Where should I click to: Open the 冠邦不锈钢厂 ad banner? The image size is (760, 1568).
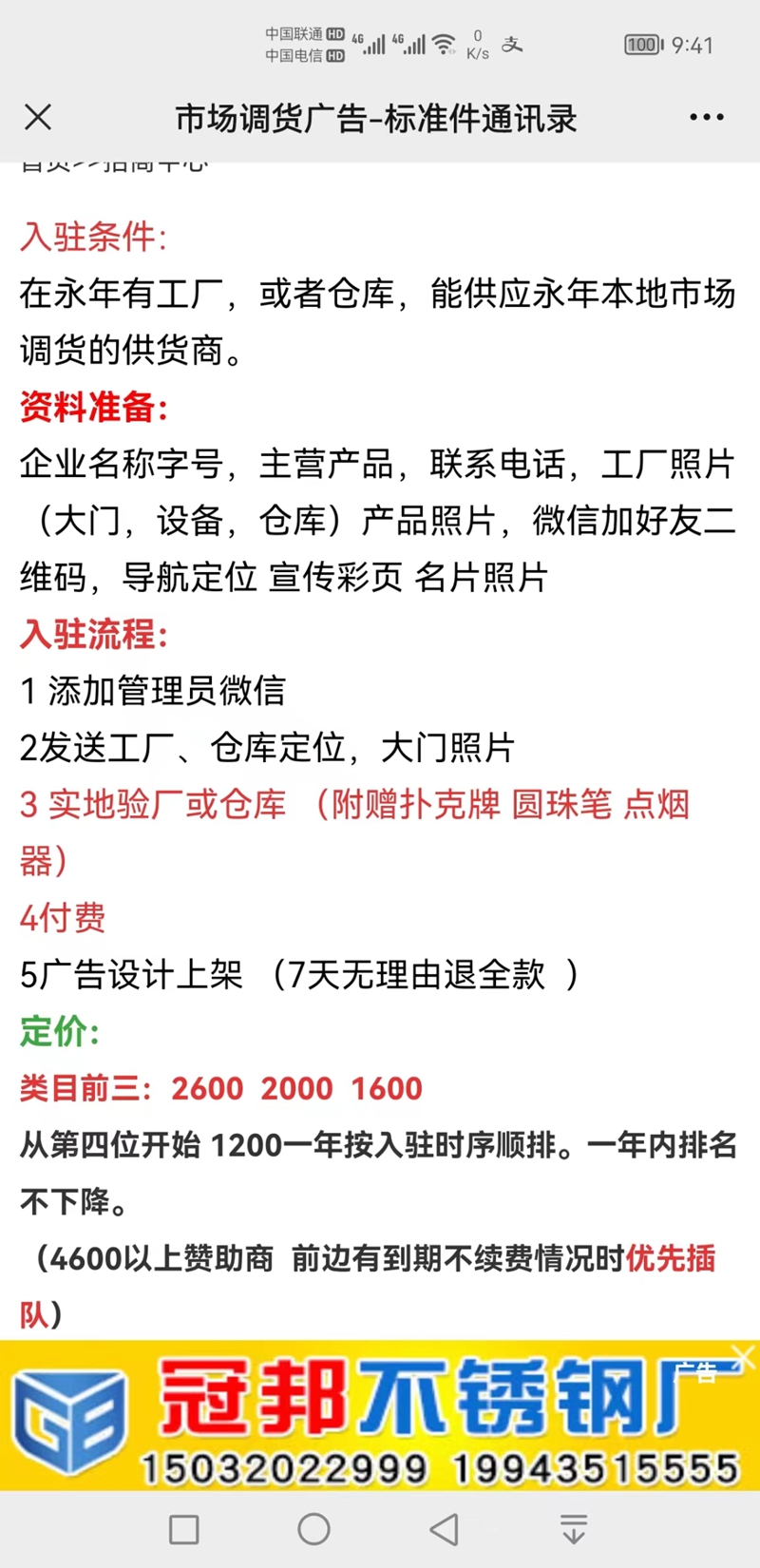point(380,1415)
